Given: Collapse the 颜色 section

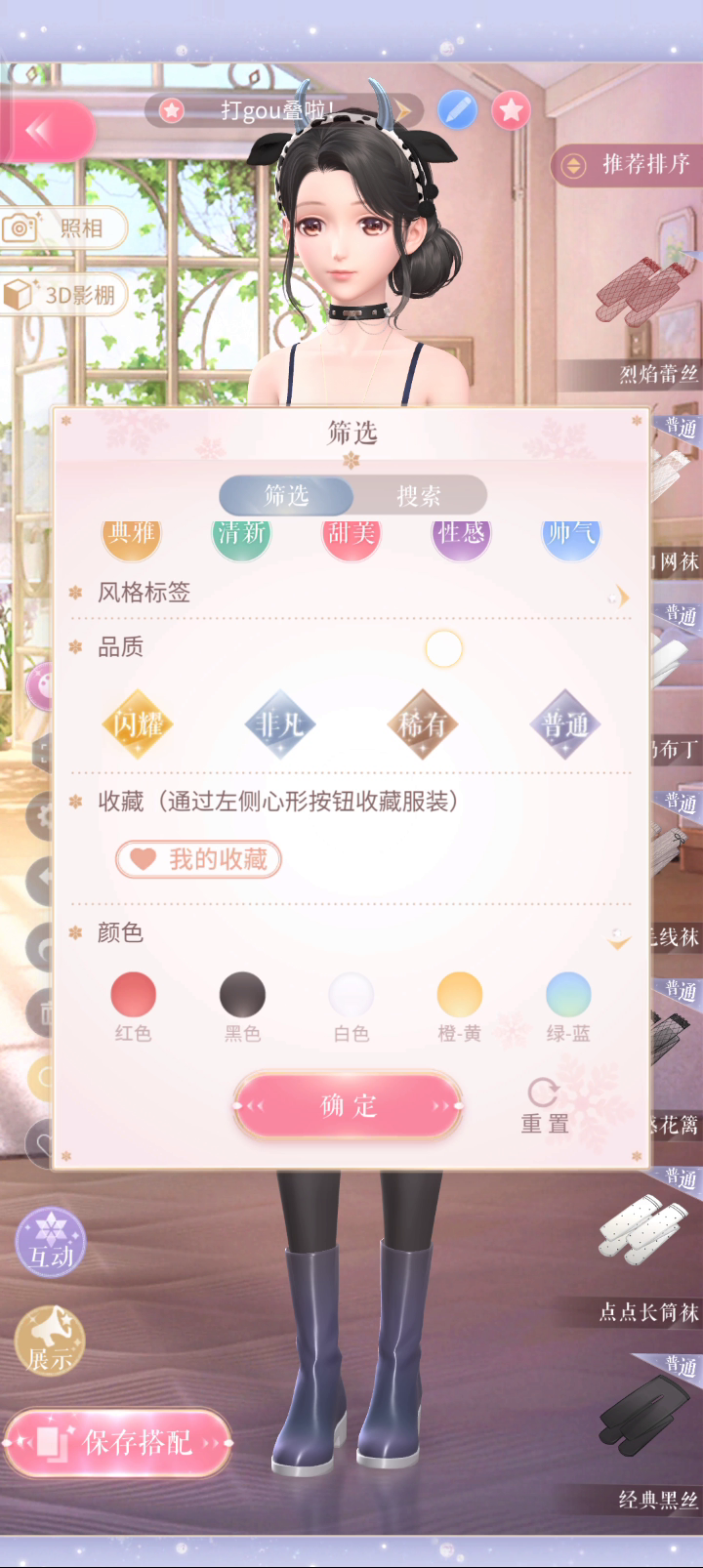Looking at the screenshot, I should pos(619,939).
